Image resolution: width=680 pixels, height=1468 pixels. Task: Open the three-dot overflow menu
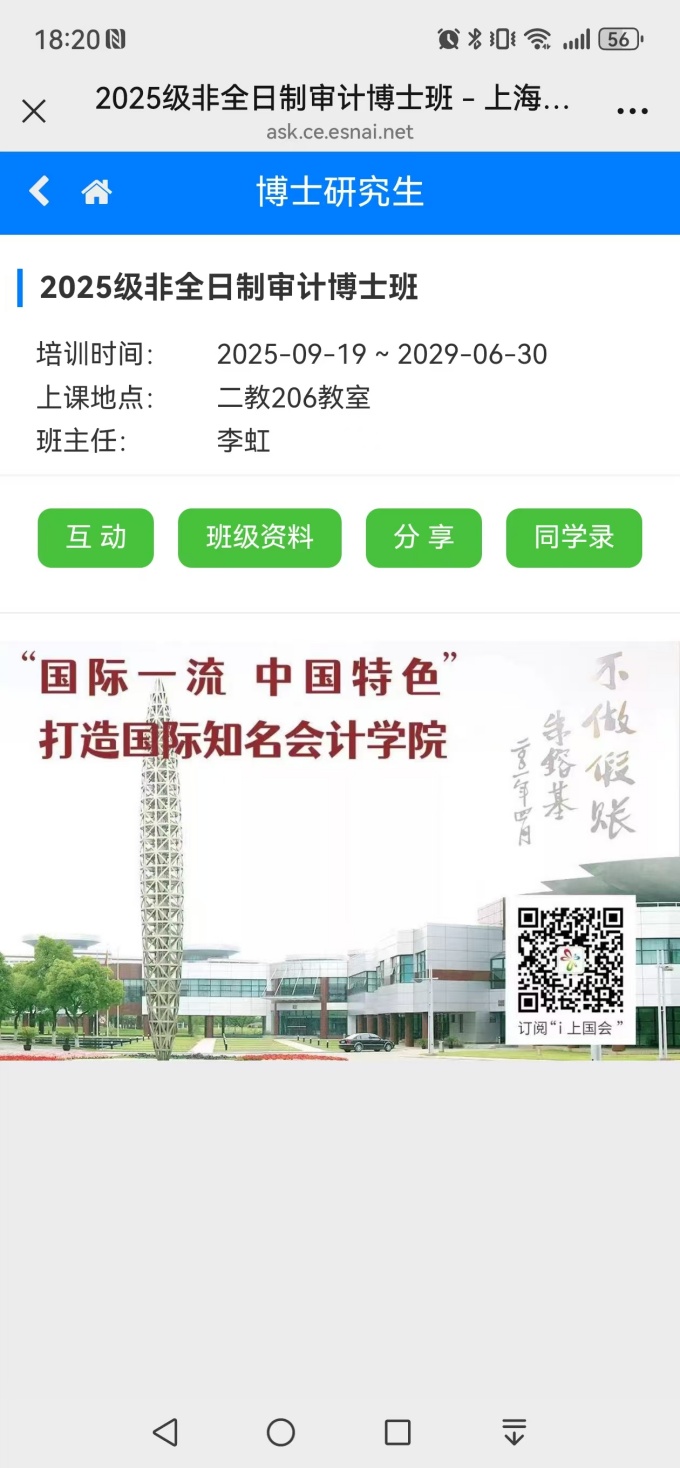tap(632, 111)
